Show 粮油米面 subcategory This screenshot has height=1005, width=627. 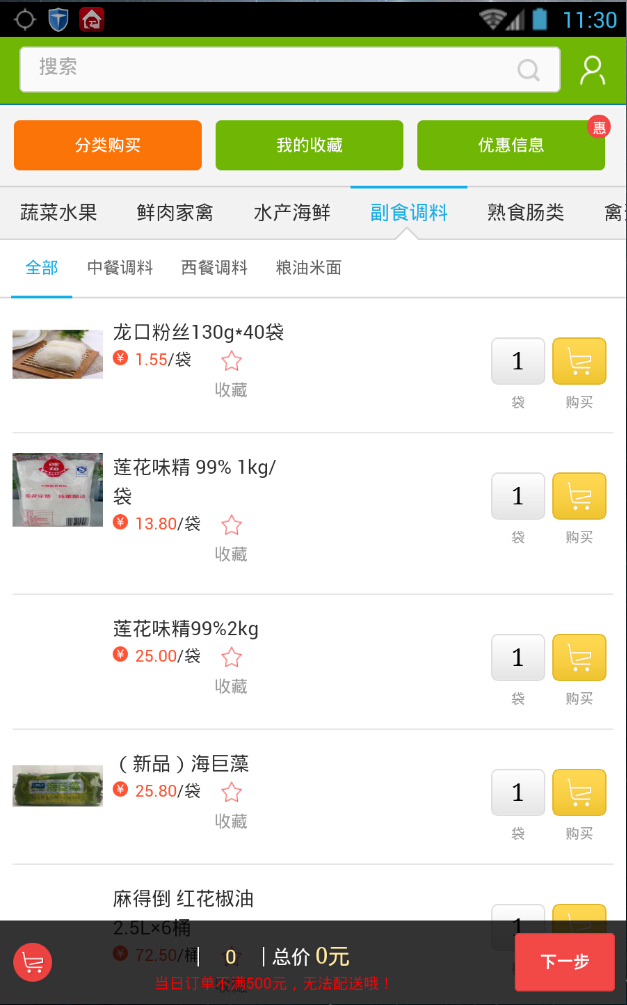coord(309,267)
